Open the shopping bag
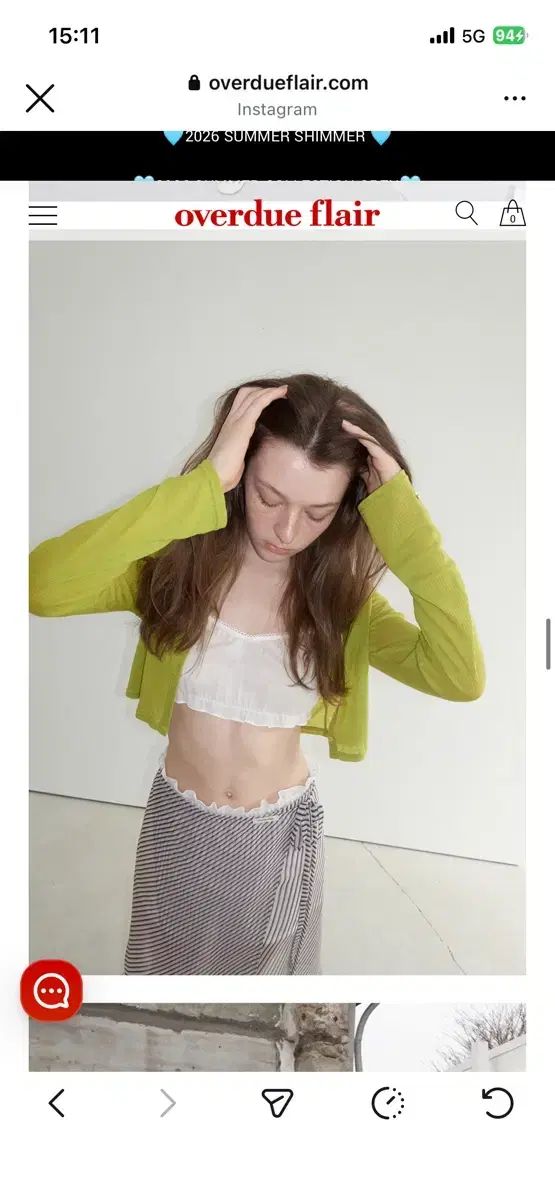The height and width of the screenshot is (1200, 555). [x=513, y=213]
